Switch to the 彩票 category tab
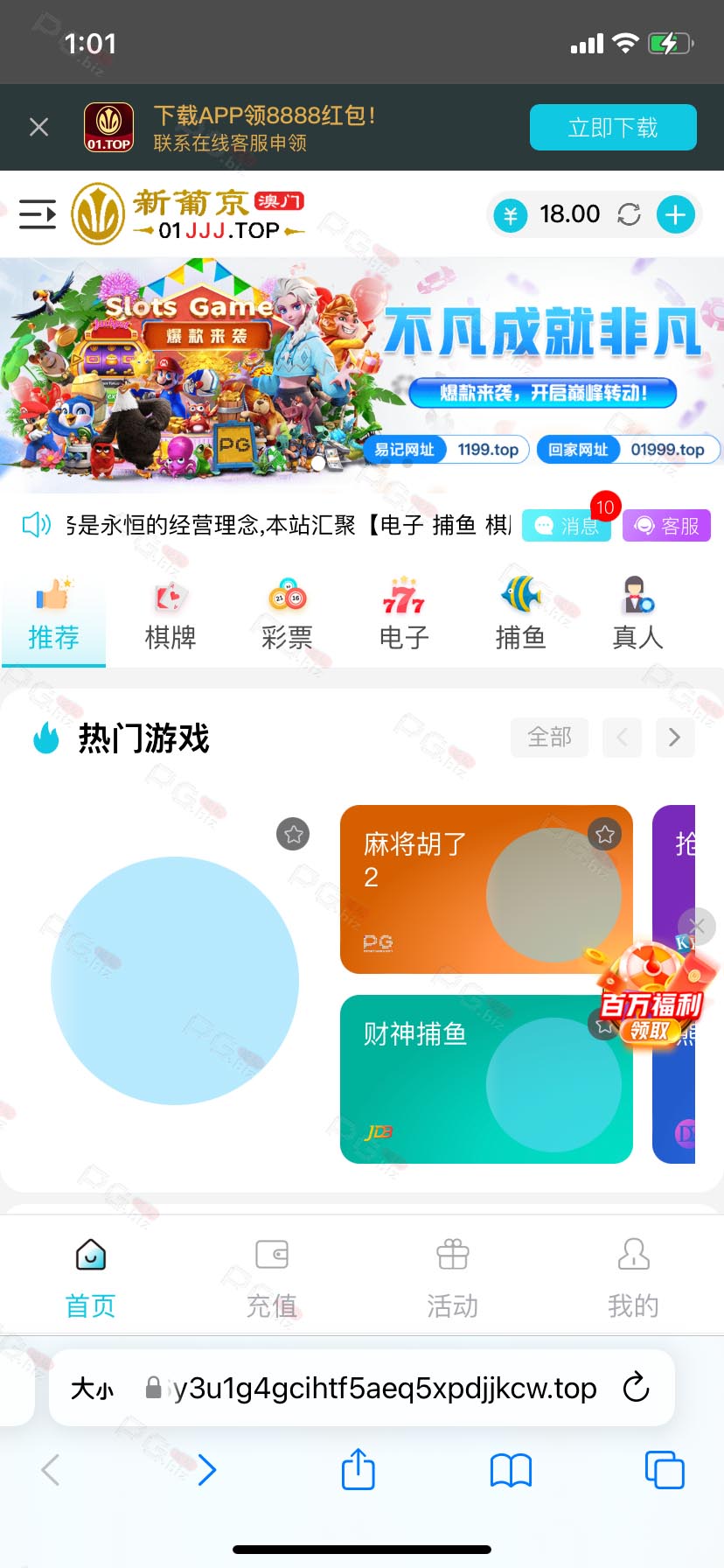 [x=287, y=617]
